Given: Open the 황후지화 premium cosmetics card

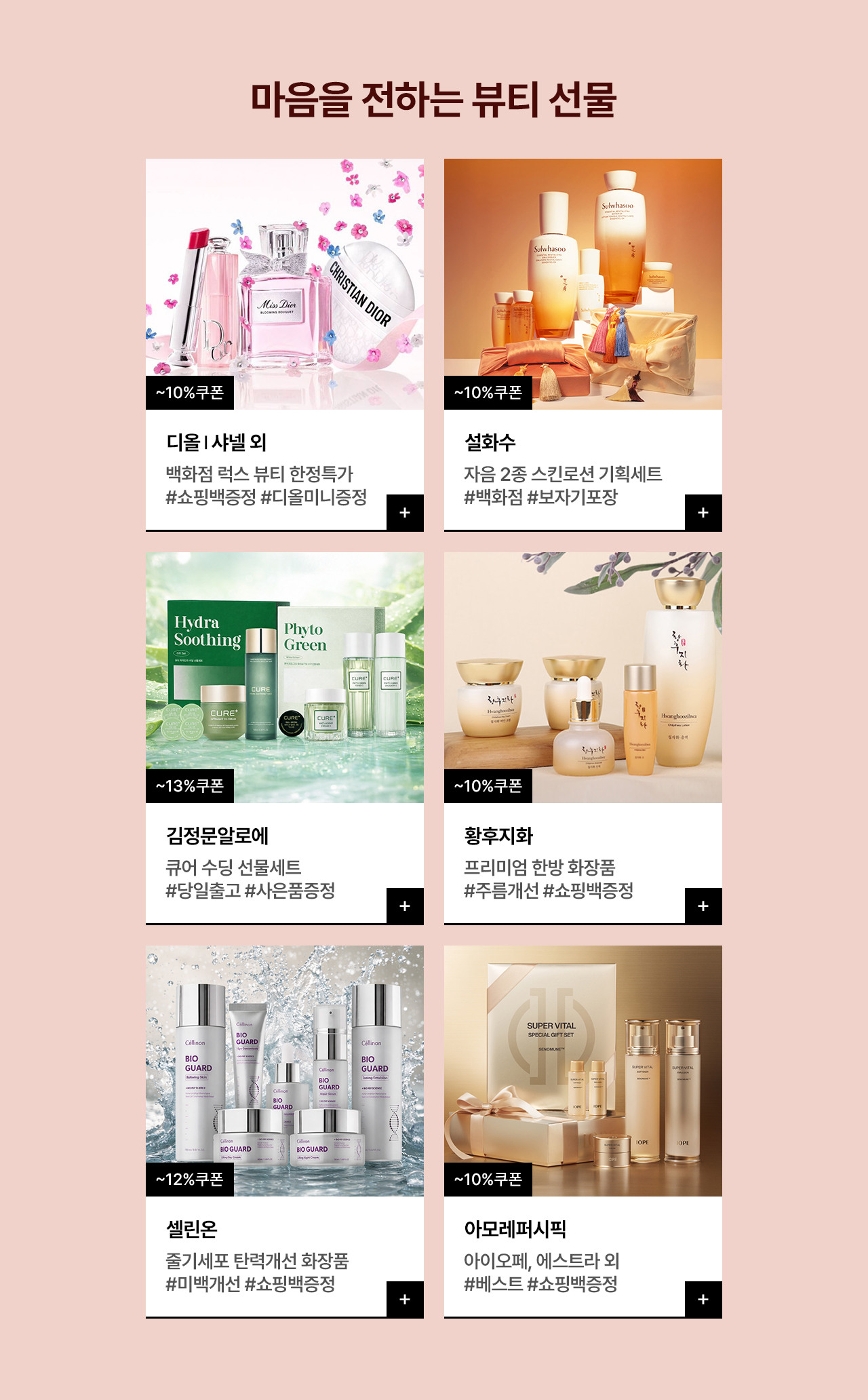Looking at the screenshot, I should 583,678.
